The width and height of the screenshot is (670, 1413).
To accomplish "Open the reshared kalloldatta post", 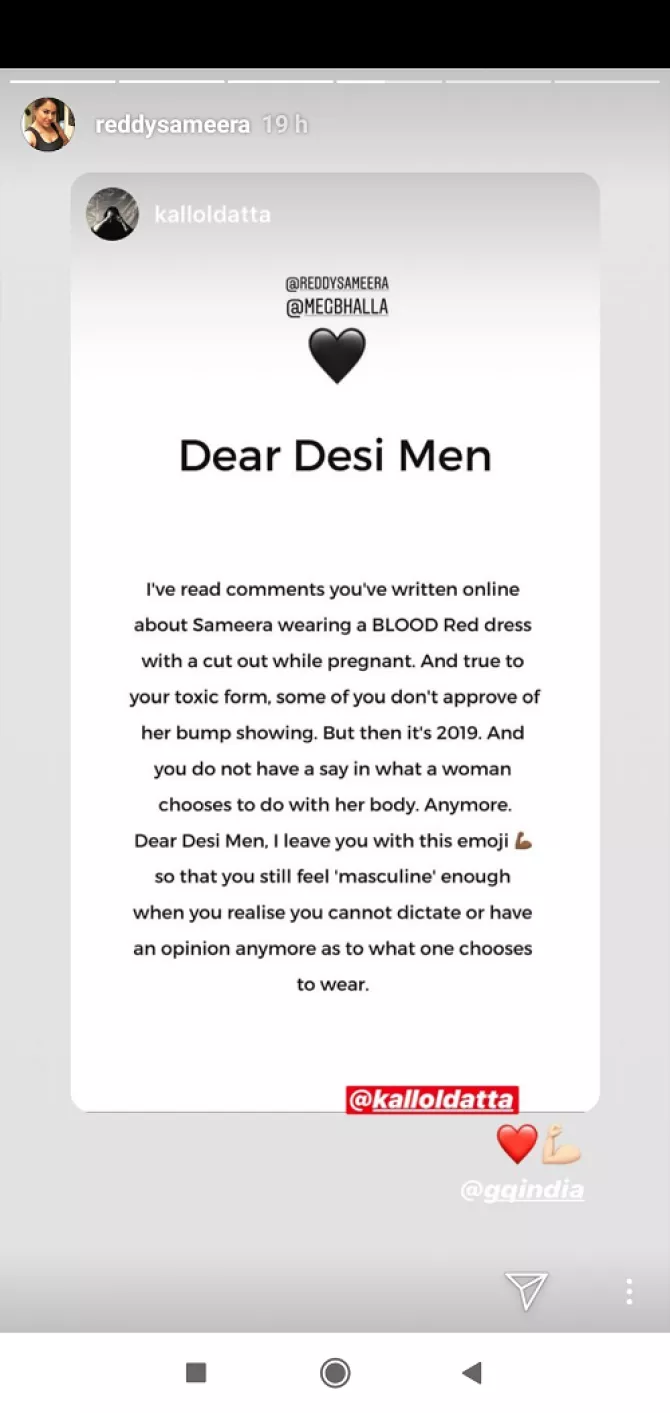I will [335, 640].
